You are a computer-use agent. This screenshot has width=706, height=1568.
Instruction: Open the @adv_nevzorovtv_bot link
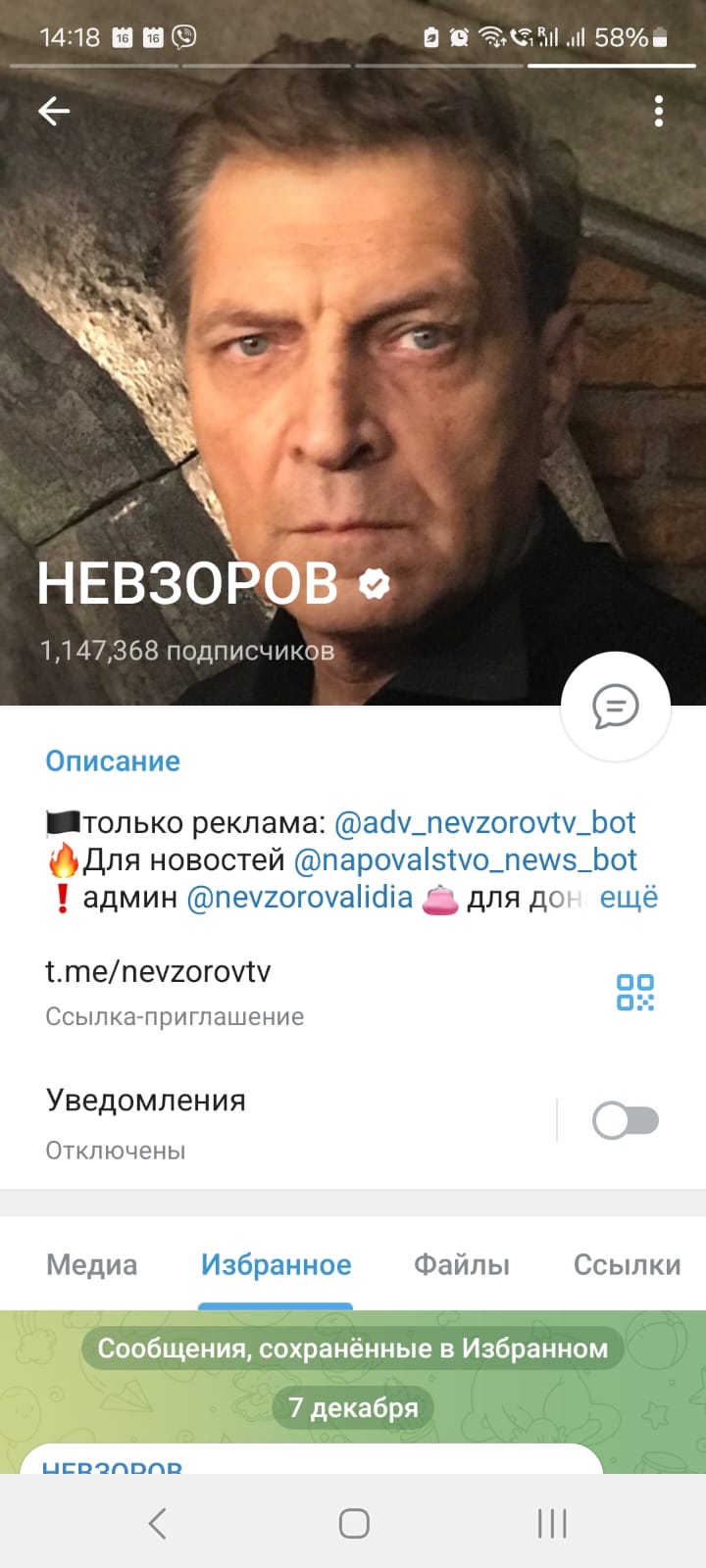pyautogui.click(x=484, y=822)
